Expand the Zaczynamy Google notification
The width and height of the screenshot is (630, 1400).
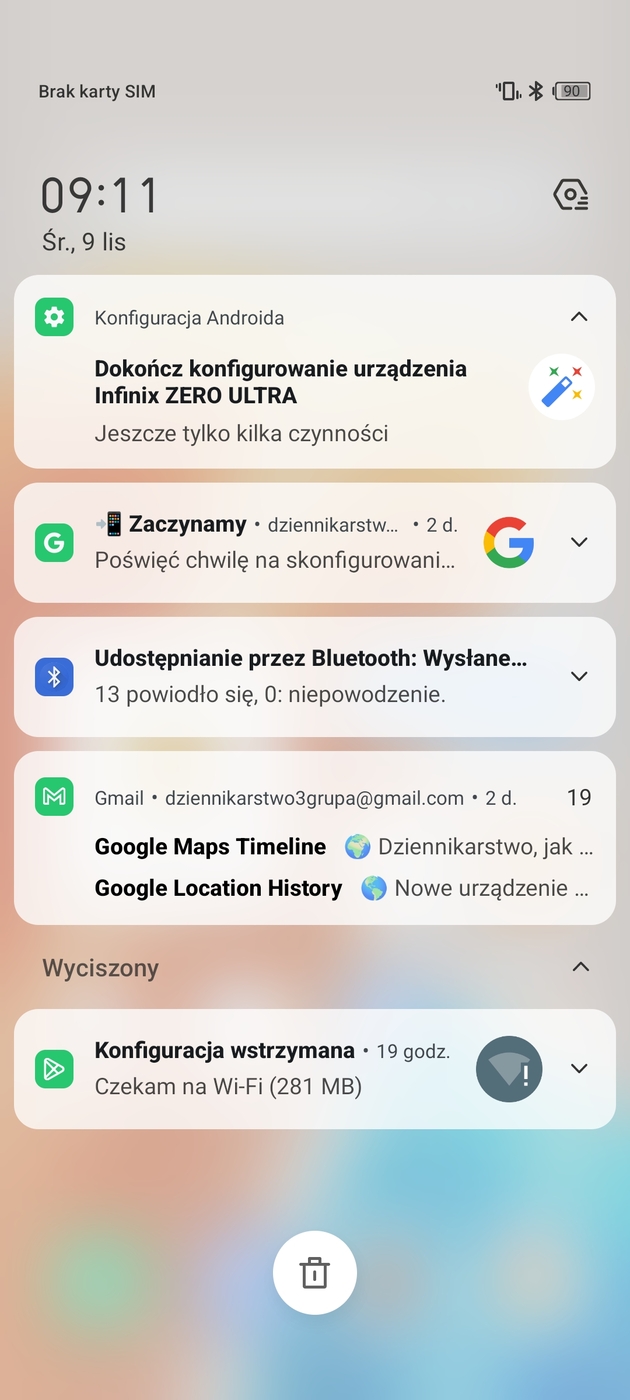pyautogui.click(x=578, y=542)
